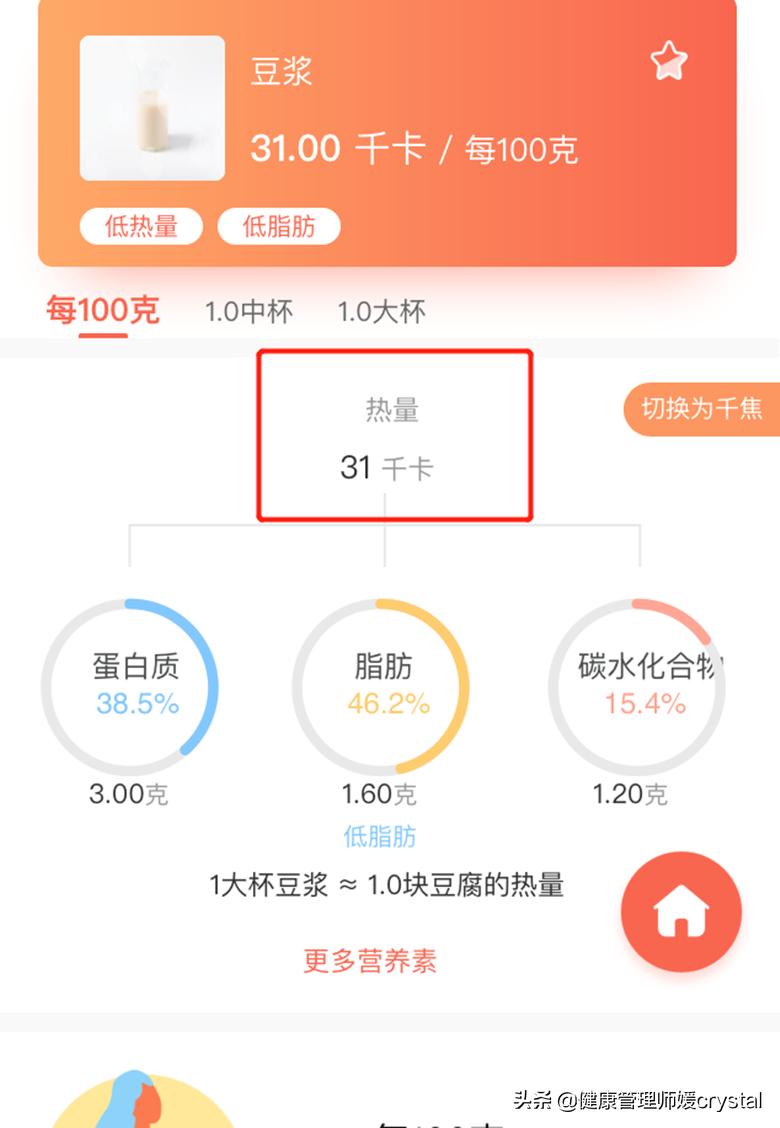Tap the 低脂肪 tag on the food card

[279, 227]
